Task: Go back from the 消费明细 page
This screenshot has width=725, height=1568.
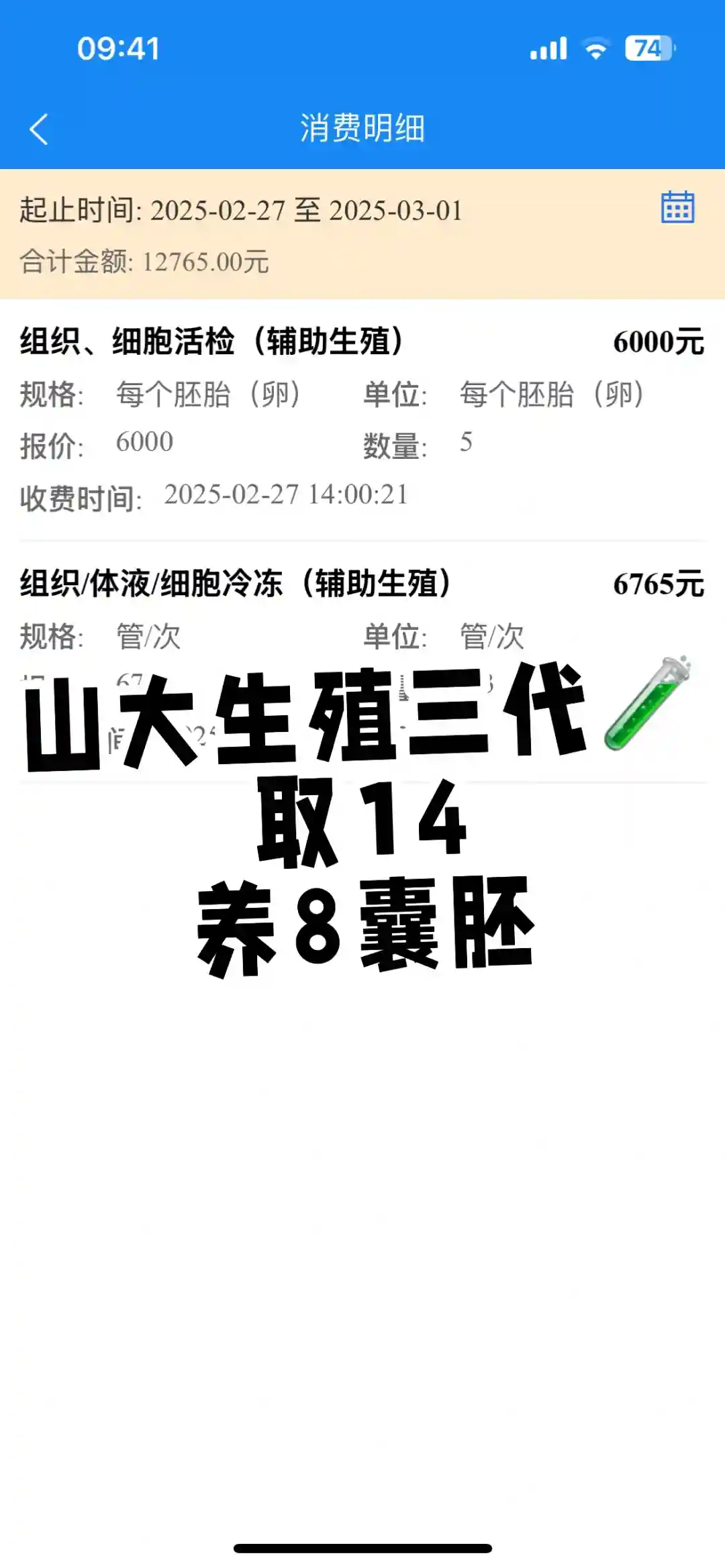Action: pyautogui.click(x=39, y=129)
